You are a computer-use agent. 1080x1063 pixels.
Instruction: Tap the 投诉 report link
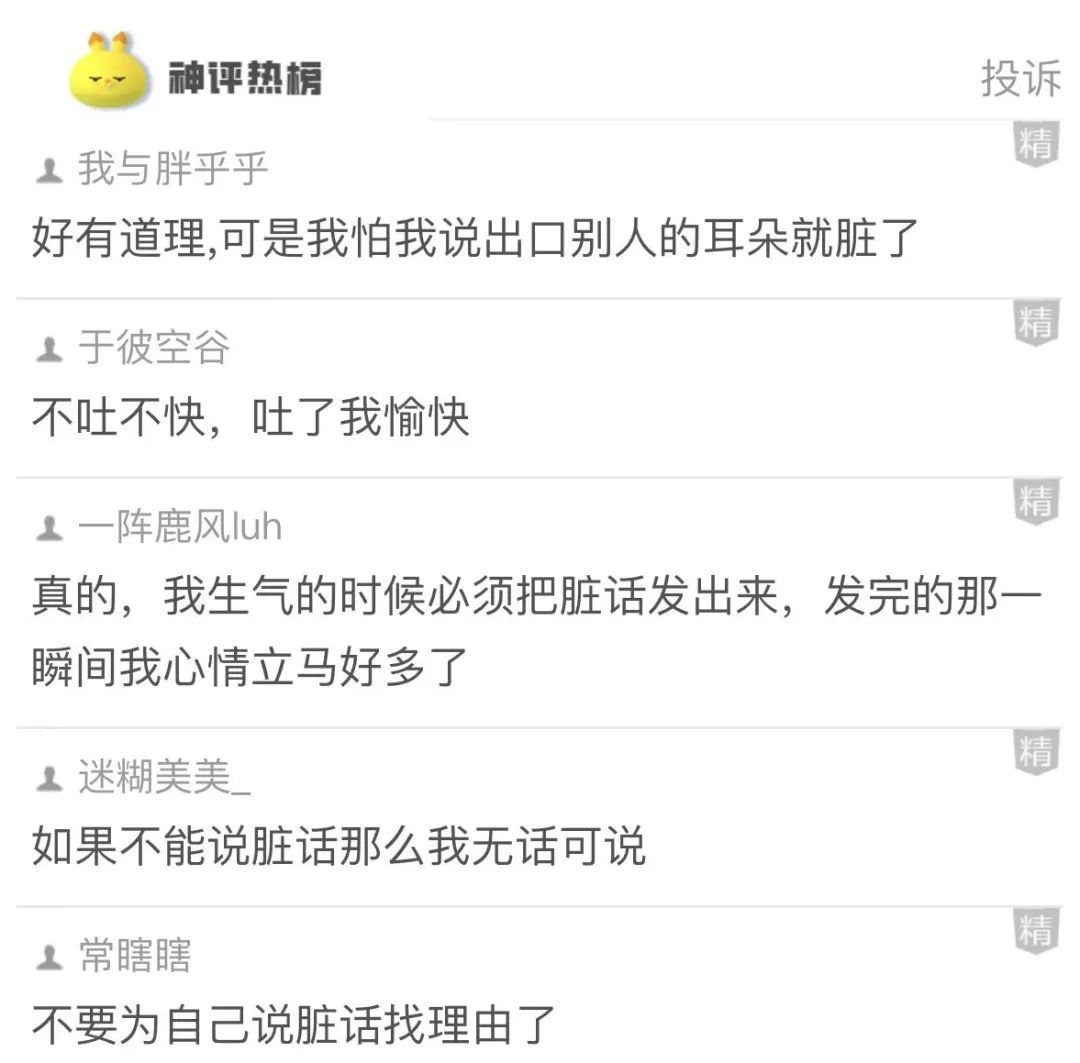(x=1019, y=78)
